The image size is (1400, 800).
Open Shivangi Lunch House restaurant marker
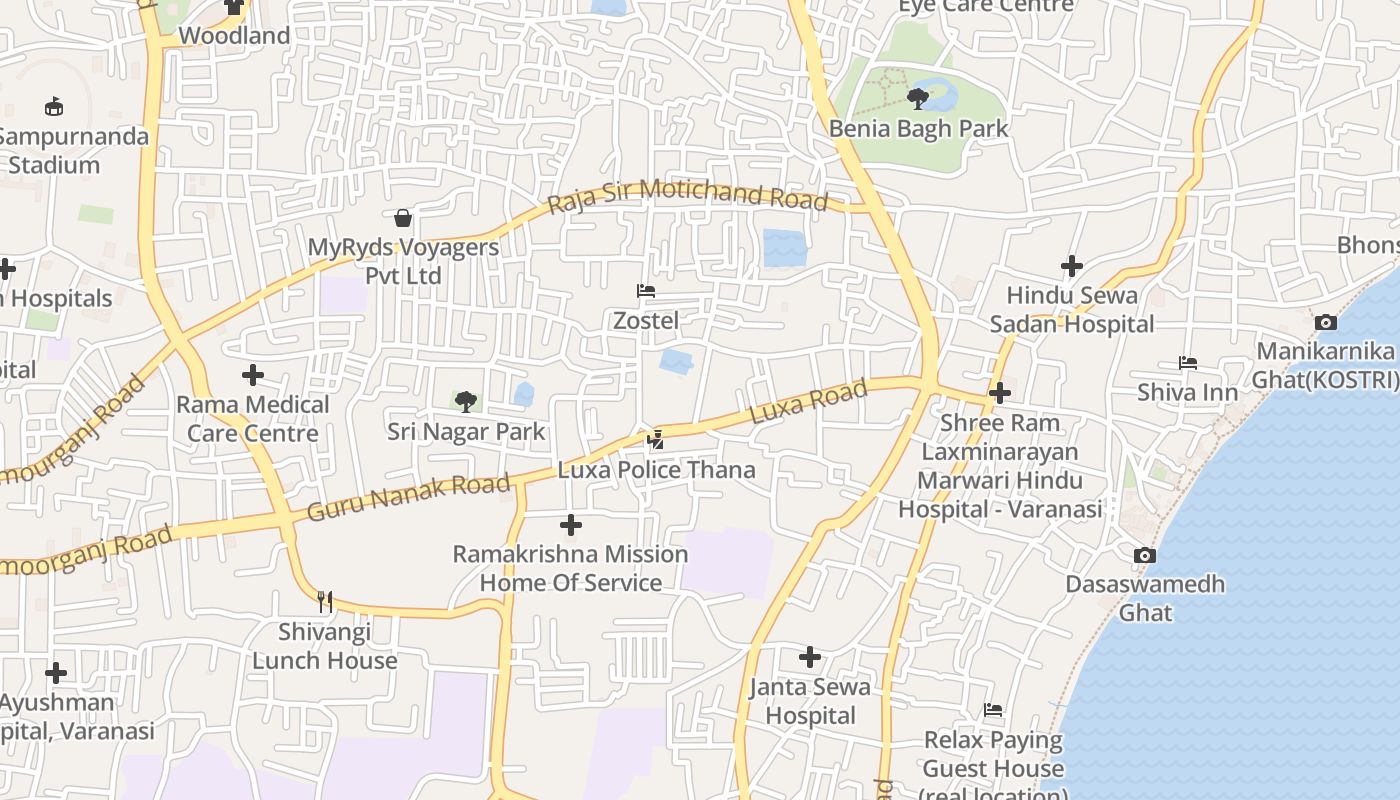tap(324, 601)
